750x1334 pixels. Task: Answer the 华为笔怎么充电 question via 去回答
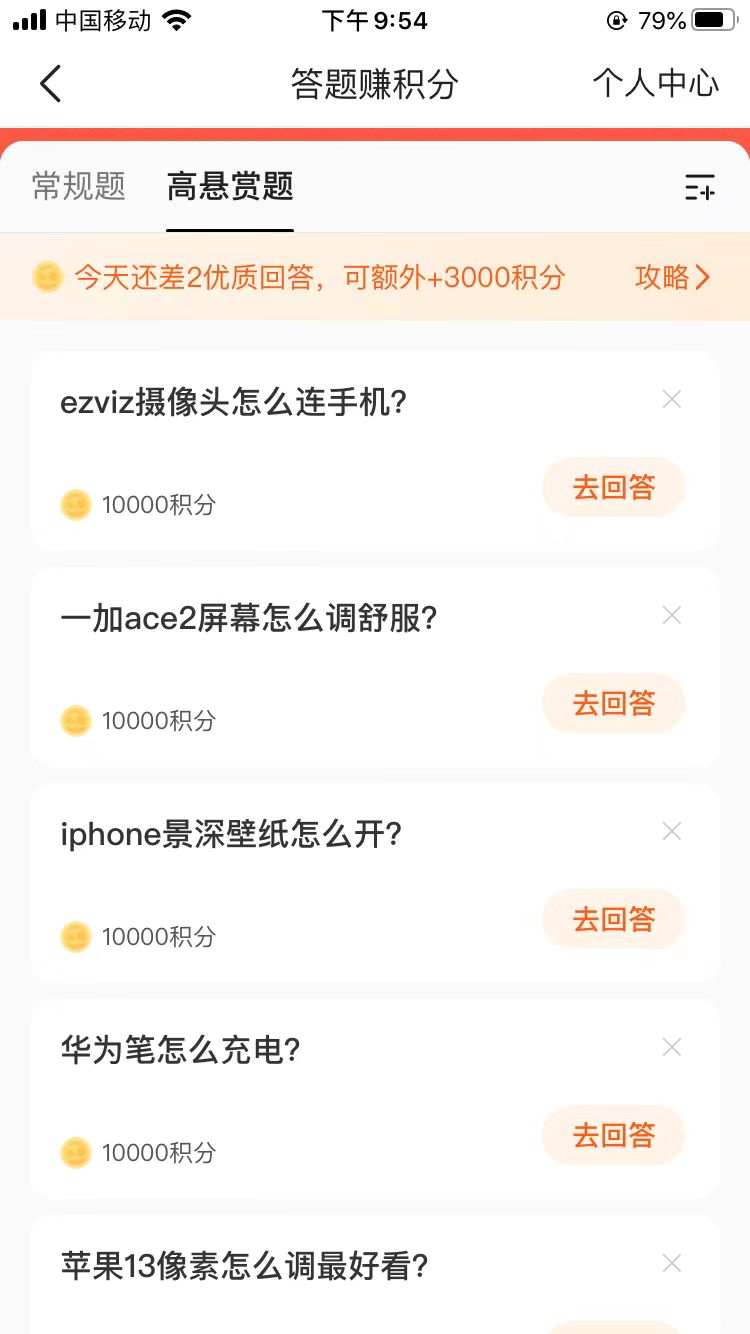point(613,1135)
